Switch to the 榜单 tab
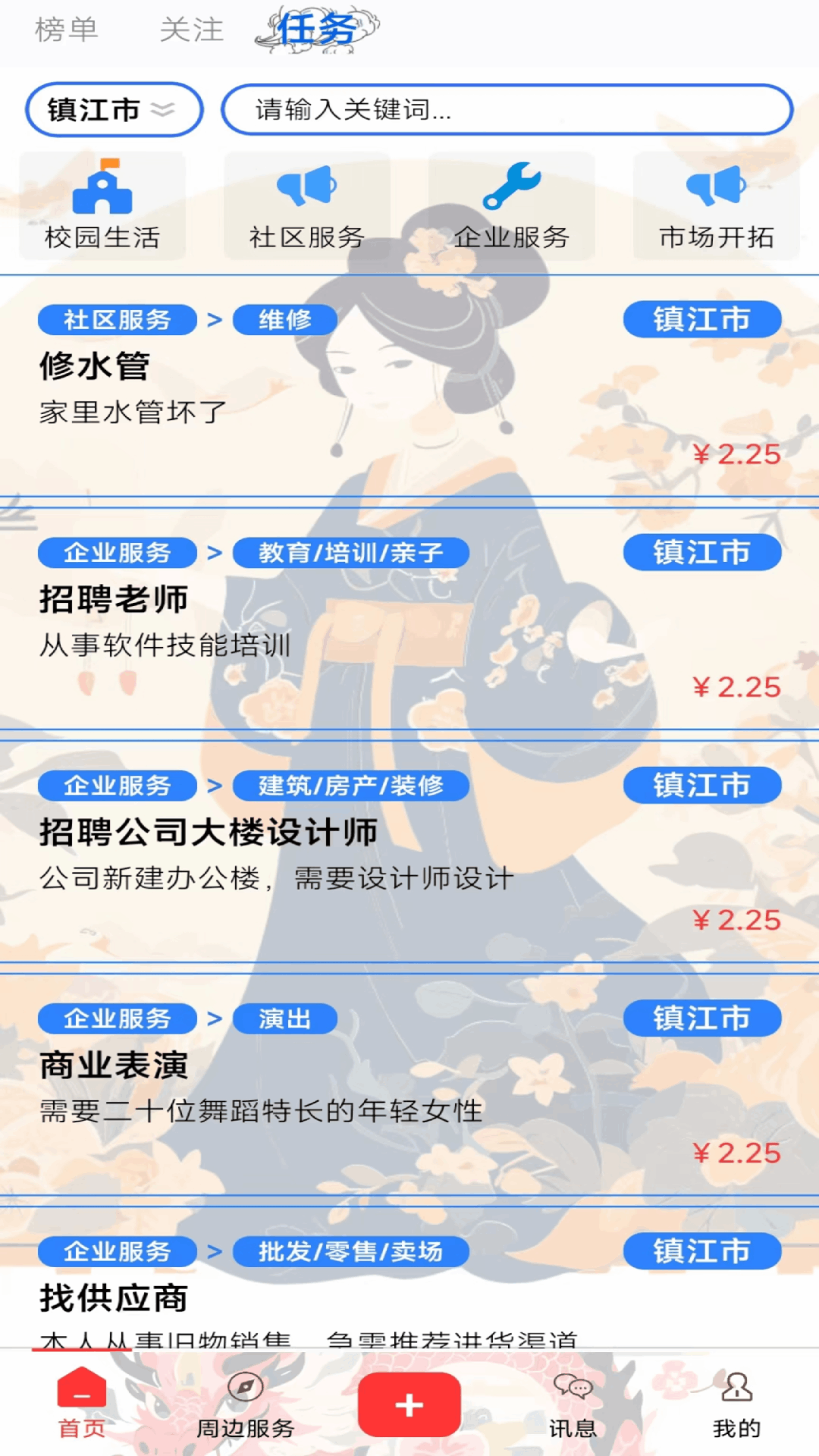Image resolution: width=819 pixels, height=1456 pixels. [x=67, y=30]
